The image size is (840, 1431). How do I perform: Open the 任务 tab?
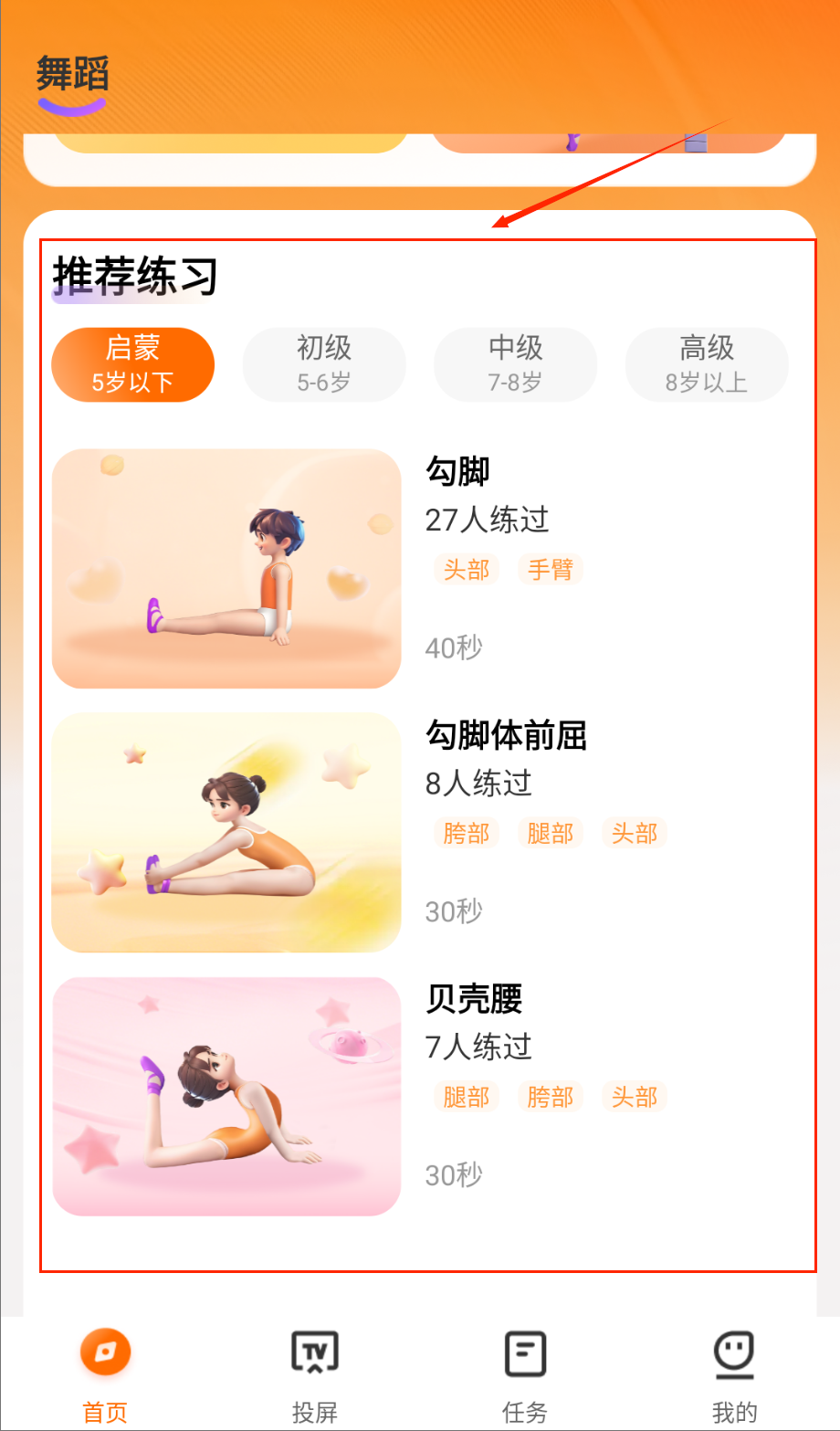[525, 1374]
